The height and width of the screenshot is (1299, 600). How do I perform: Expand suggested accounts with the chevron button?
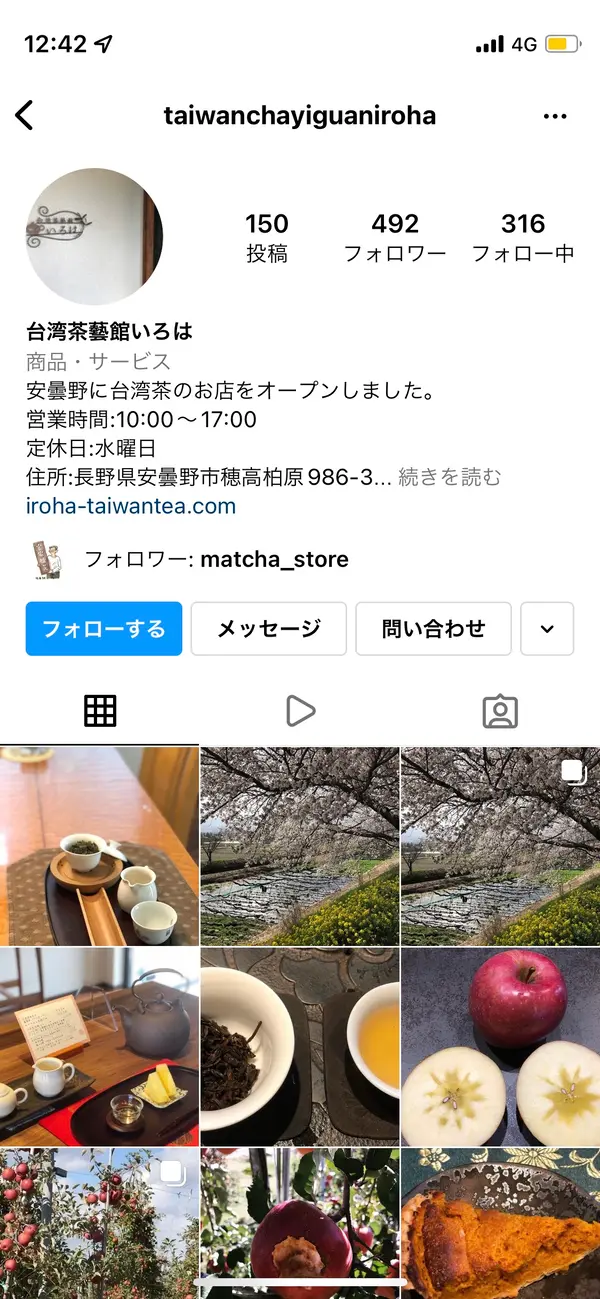pyautogui.click(x=547, y=628)
